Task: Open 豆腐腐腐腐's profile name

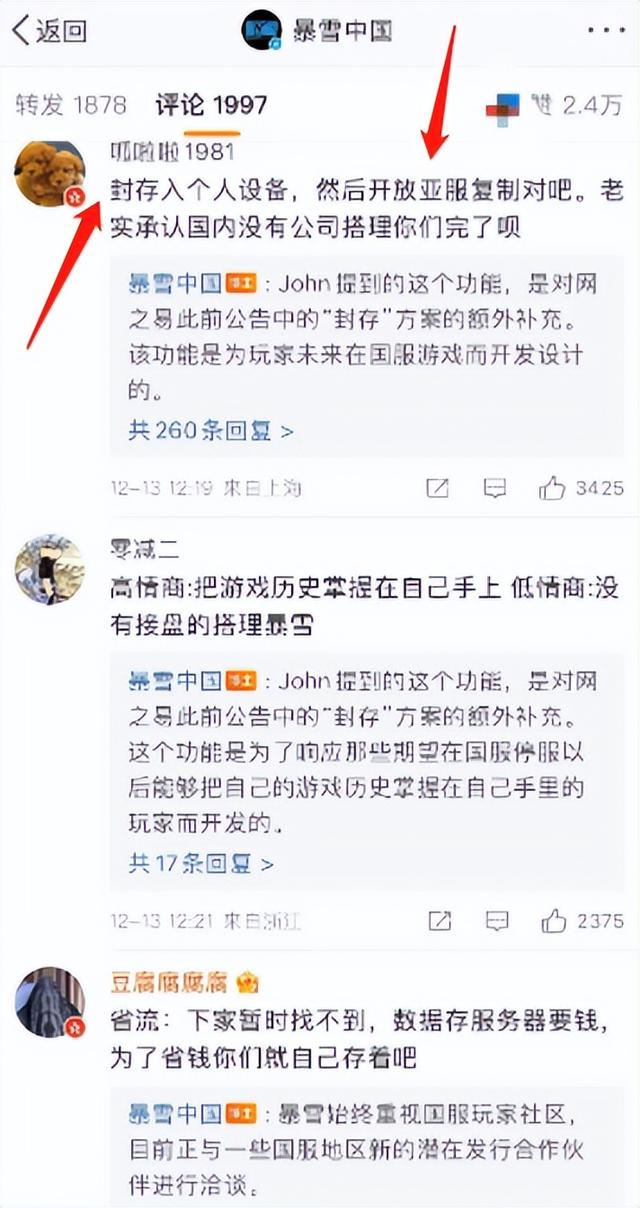Action: (x=169, y=983)
